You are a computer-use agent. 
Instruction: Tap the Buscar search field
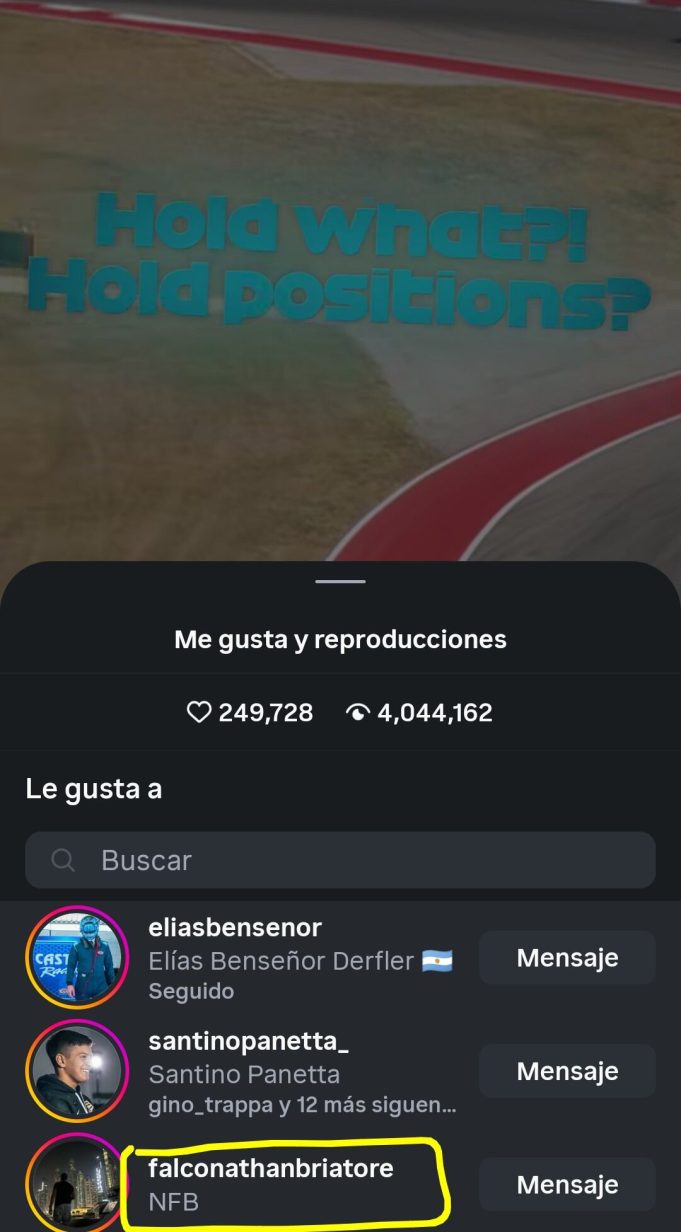coord(340,860)
